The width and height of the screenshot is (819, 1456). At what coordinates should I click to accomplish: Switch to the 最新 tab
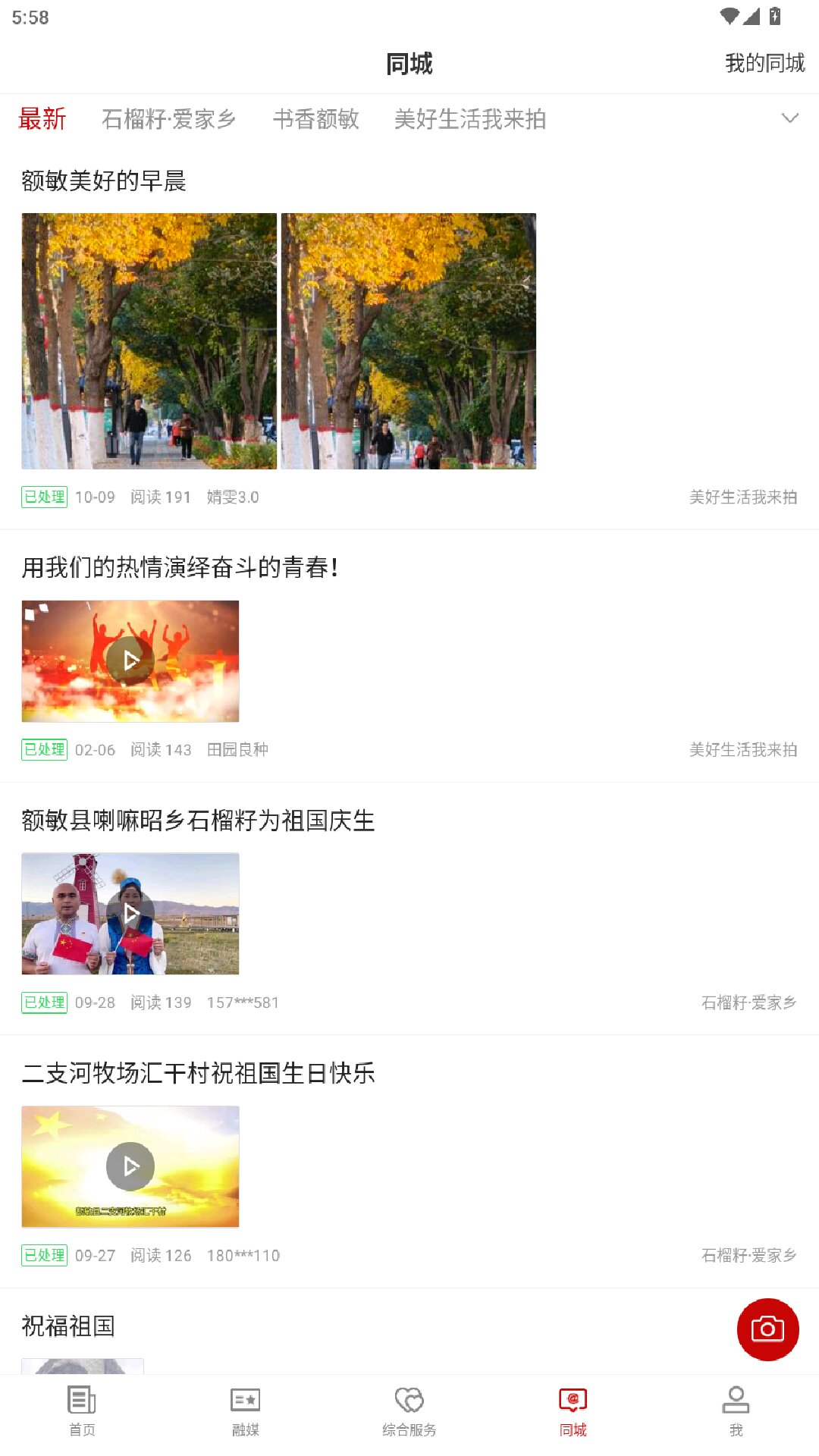pos(42,118)
